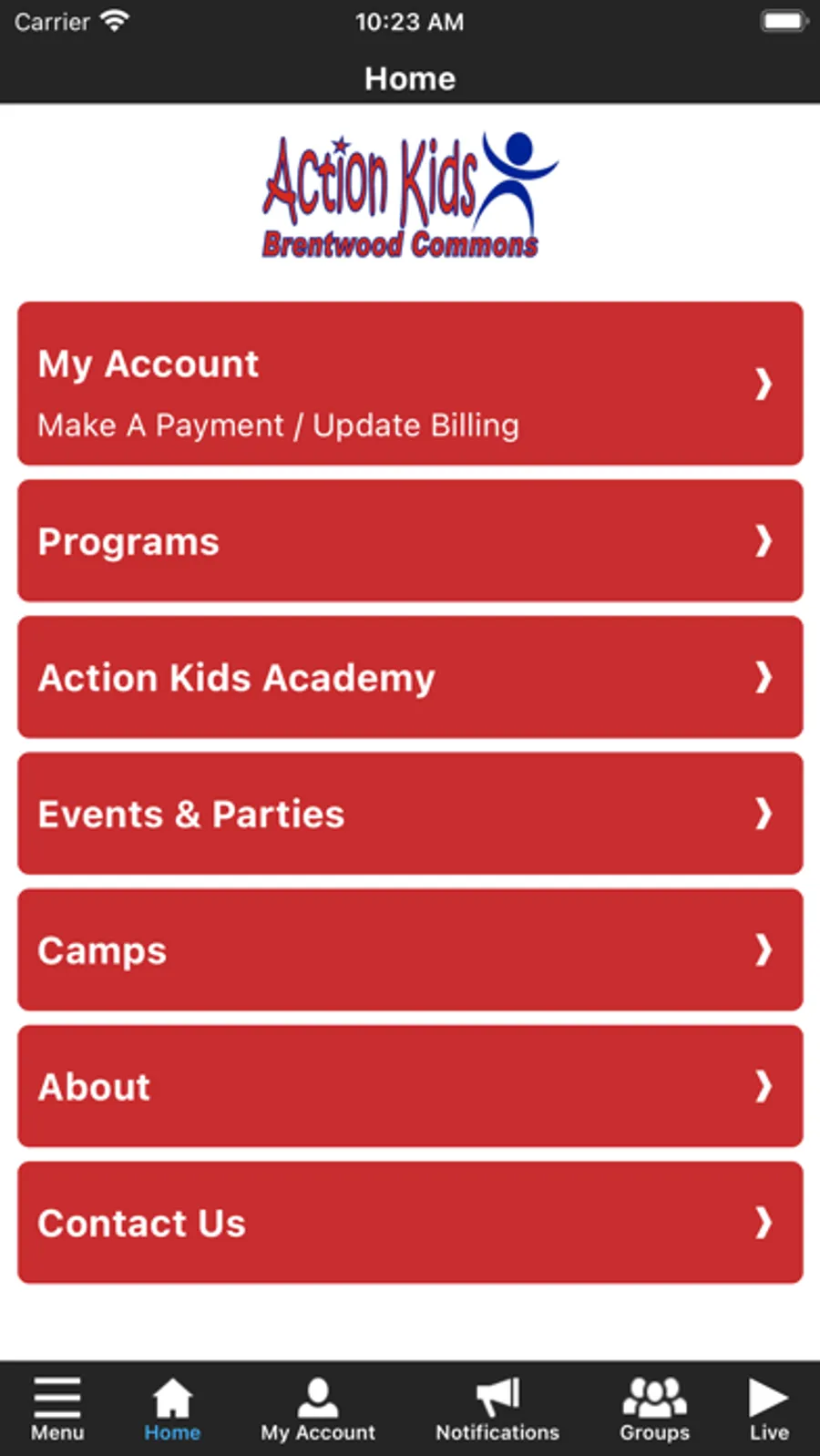Image resolution: width=820 pixels, height=1456 pixels.
Task: Switch to the Notifications tab
Action: tap(497, 1409)
